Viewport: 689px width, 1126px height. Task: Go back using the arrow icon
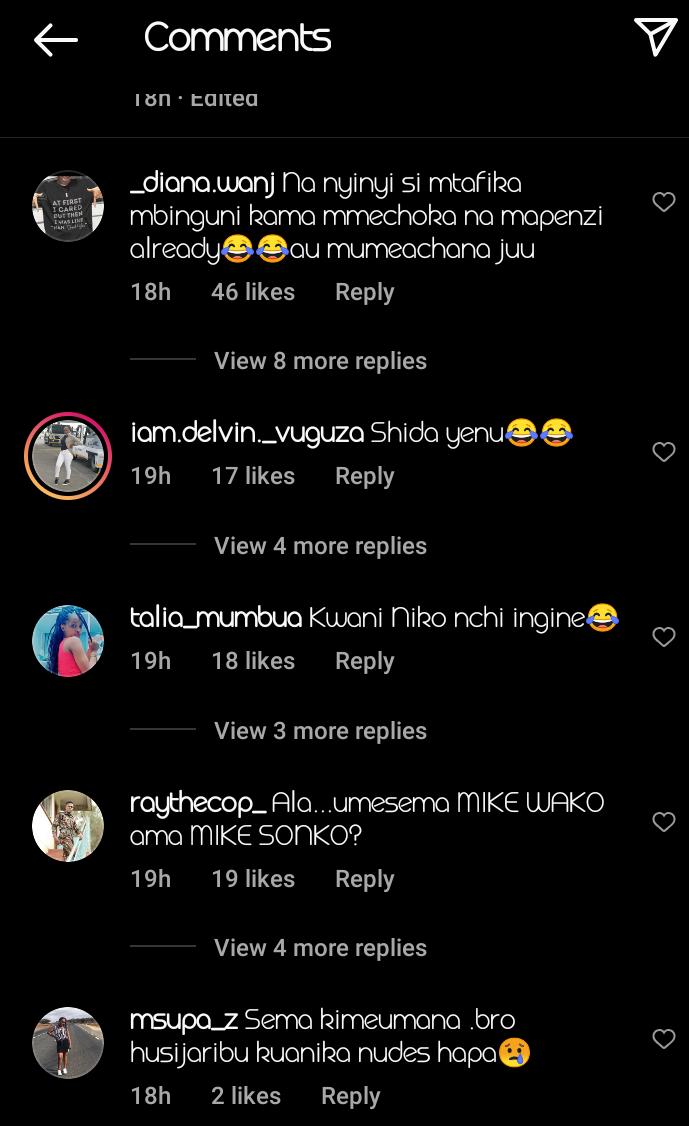[x=55, y=39]
